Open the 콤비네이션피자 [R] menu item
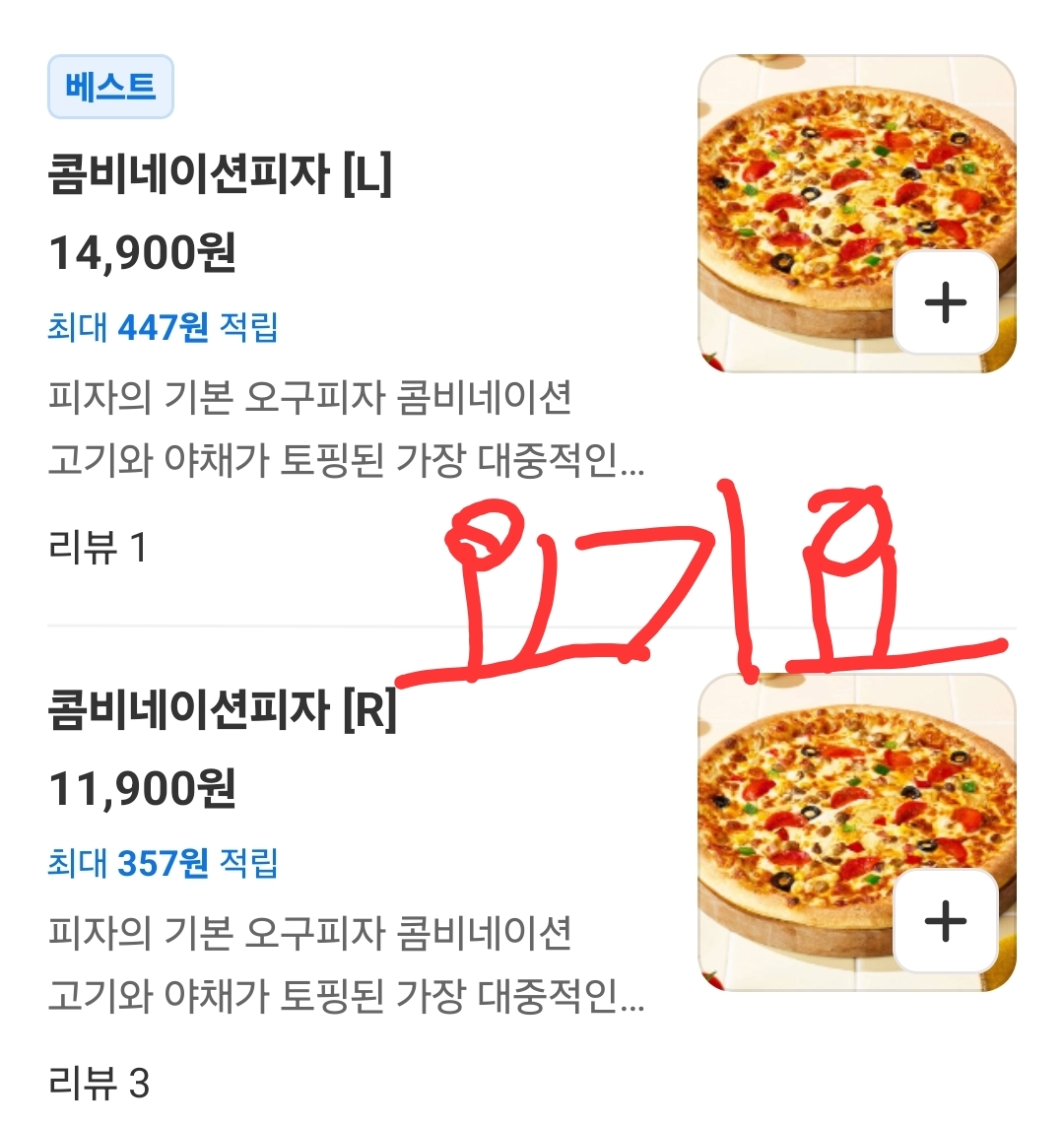The height and width of the screenshot is (1125, 1064). [222, 709]
